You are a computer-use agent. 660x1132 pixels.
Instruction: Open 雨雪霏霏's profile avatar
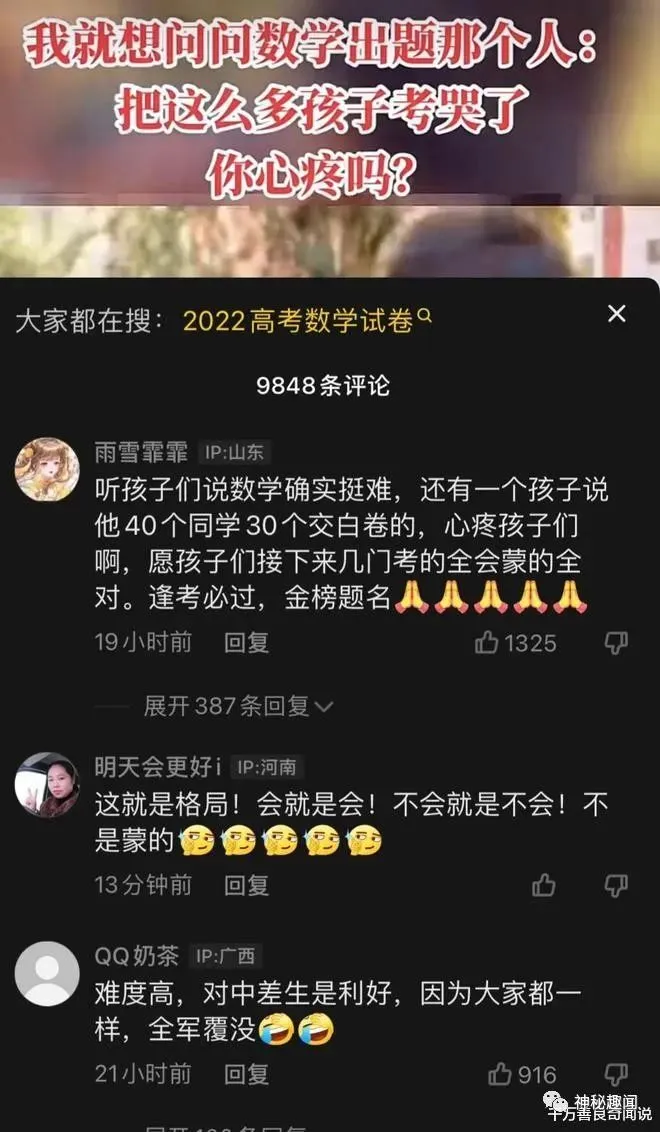(46, 469)
